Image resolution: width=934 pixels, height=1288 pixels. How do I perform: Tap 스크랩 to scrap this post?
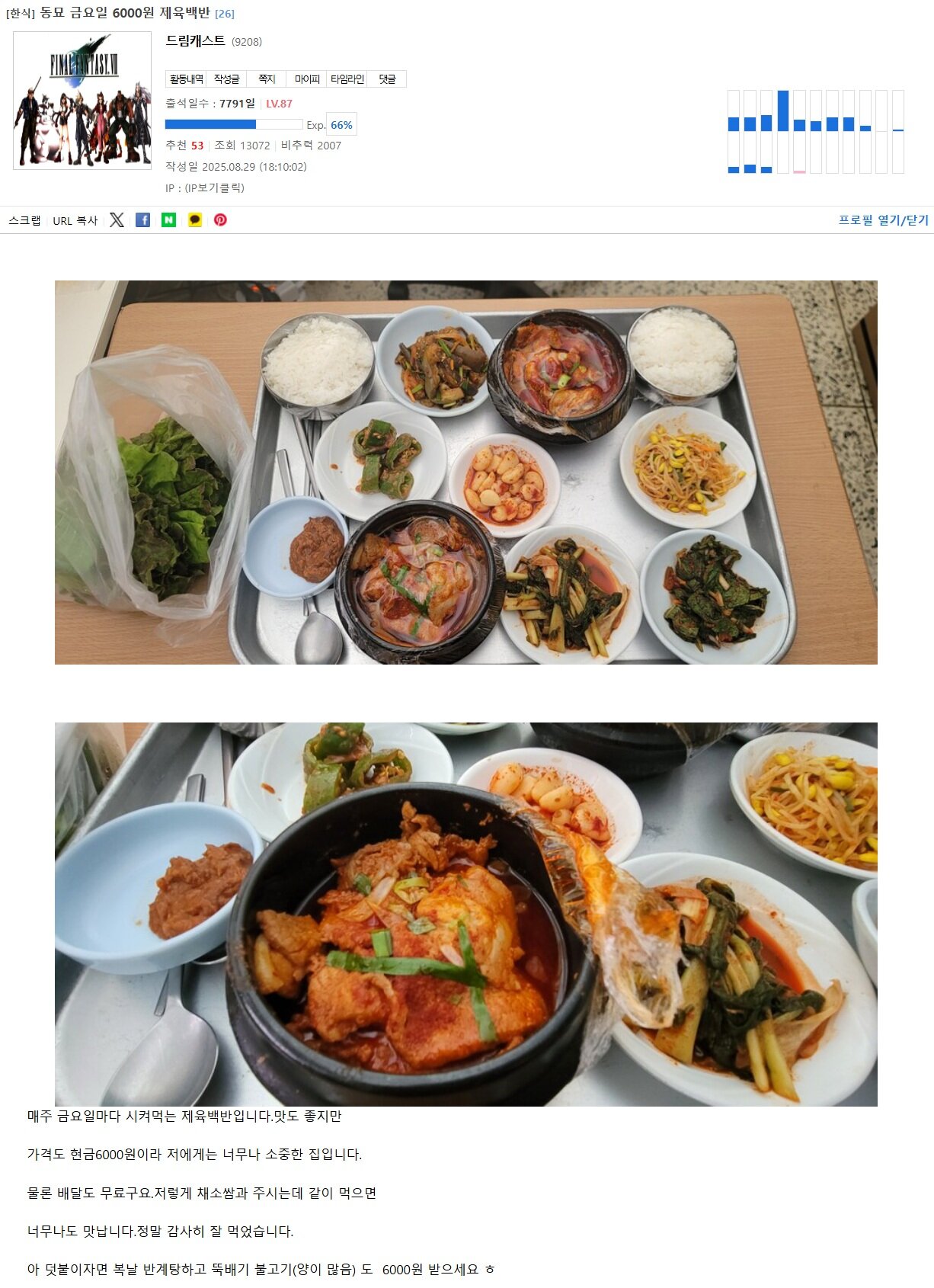pos(24,220)
